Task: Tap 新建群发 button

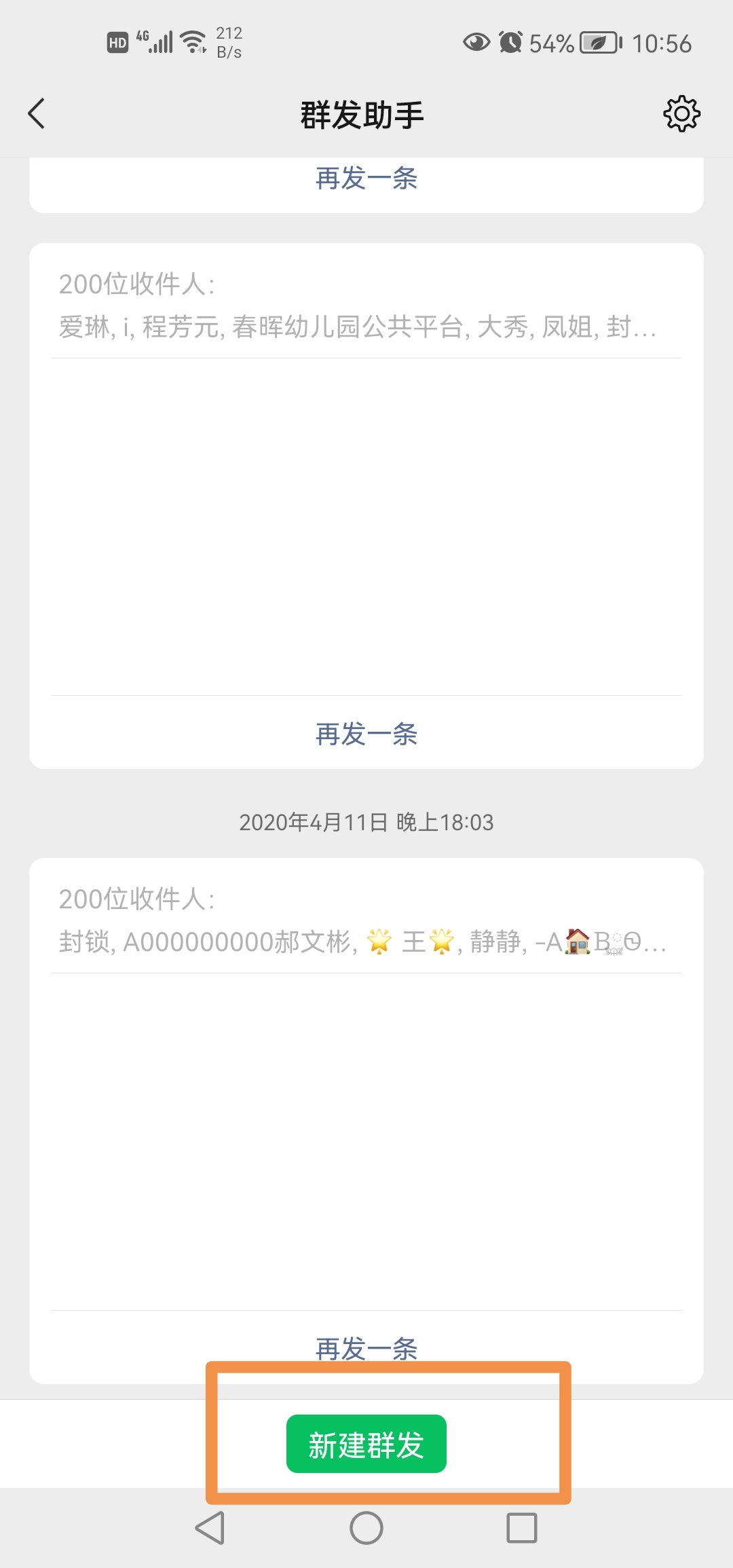Action: [366, 1444]
